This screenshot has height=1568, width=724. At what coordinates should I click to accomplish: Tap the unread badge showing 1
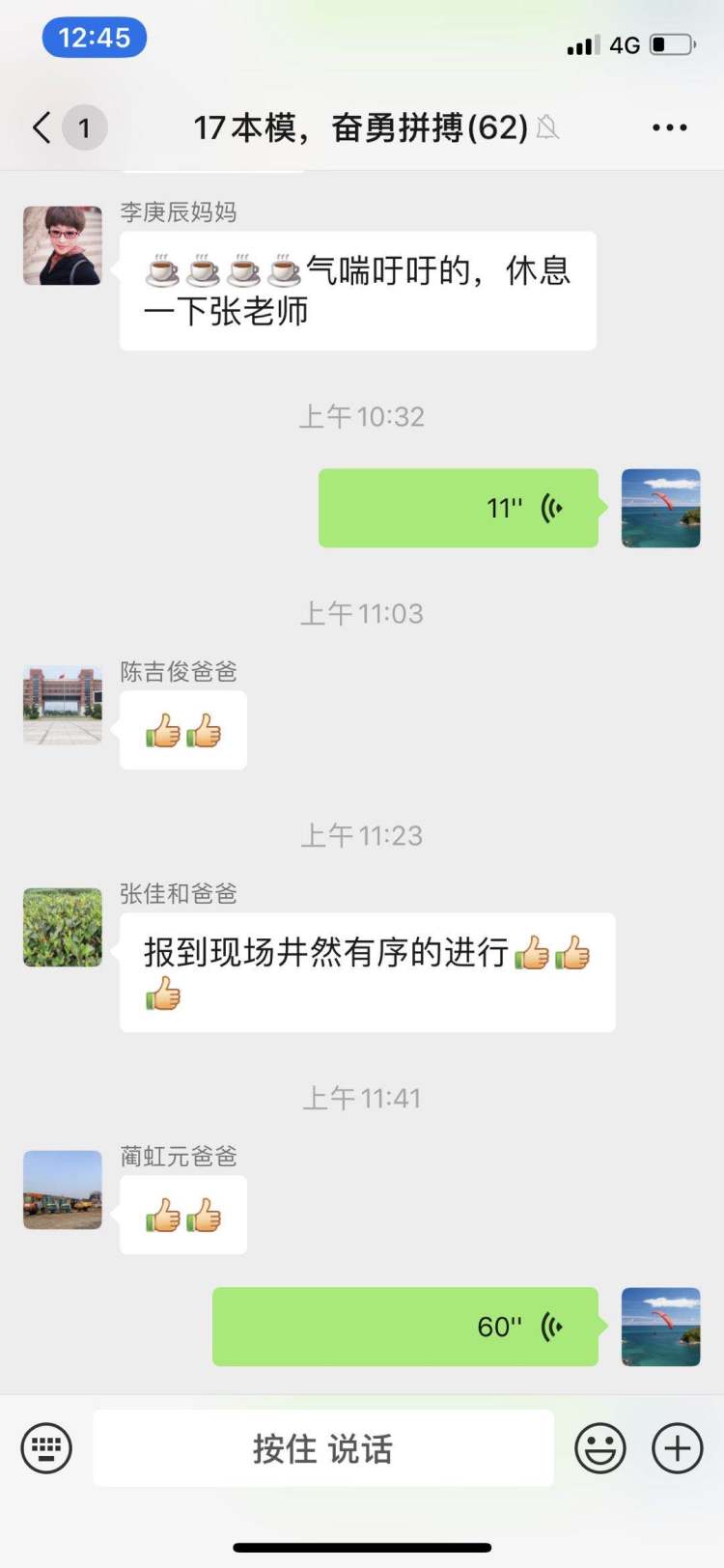84,126
